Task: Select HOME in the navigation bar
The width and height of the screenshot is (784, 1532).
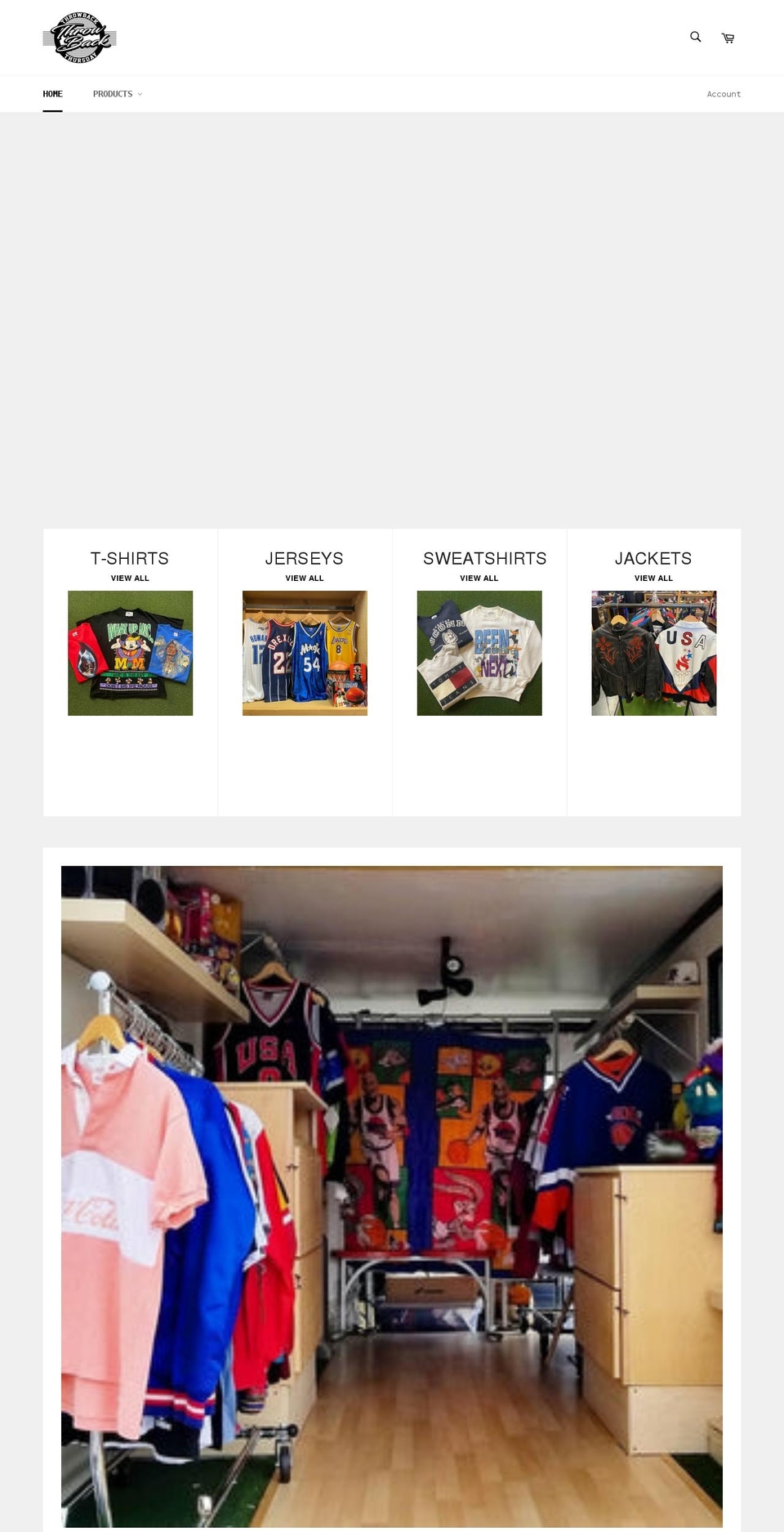Action: click(52, 94)
